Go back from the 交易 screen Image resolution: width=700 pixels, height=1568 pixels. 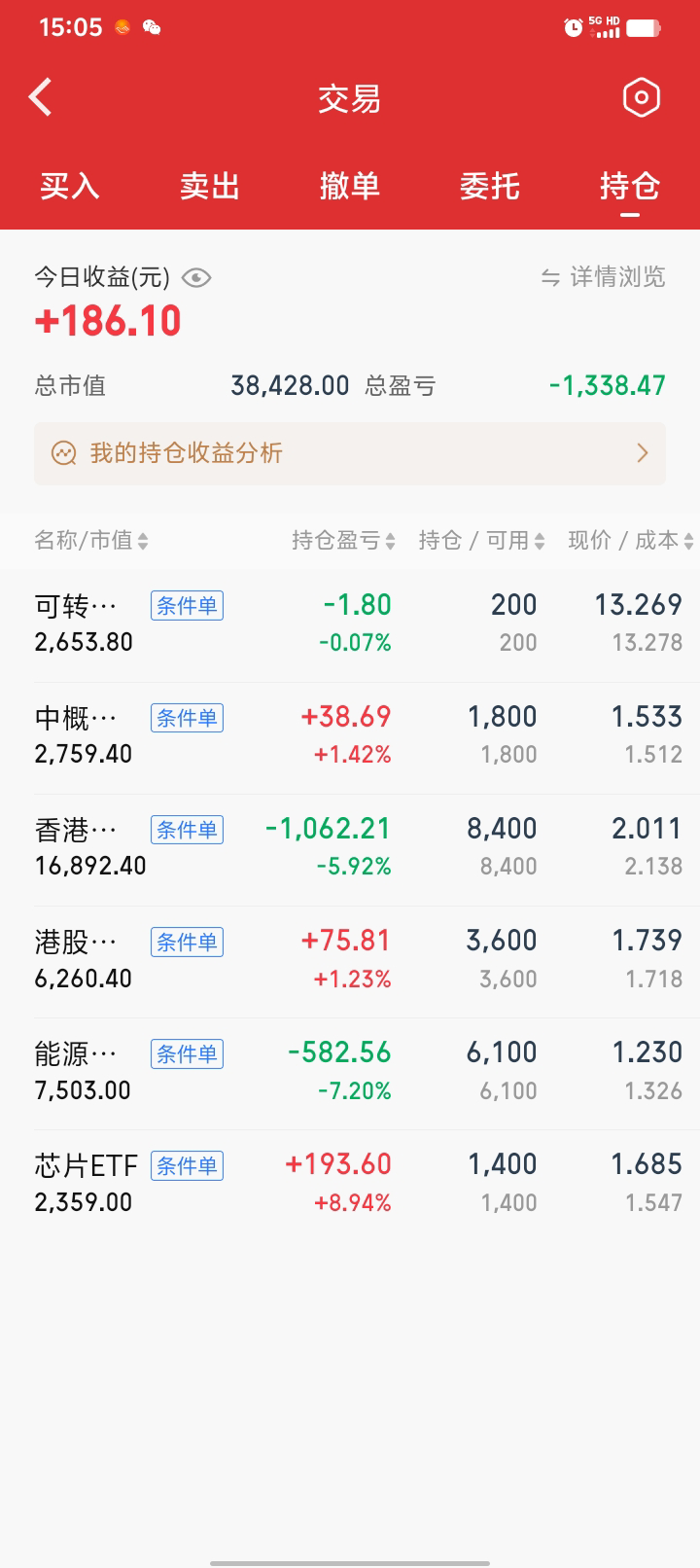coord(41,97)
